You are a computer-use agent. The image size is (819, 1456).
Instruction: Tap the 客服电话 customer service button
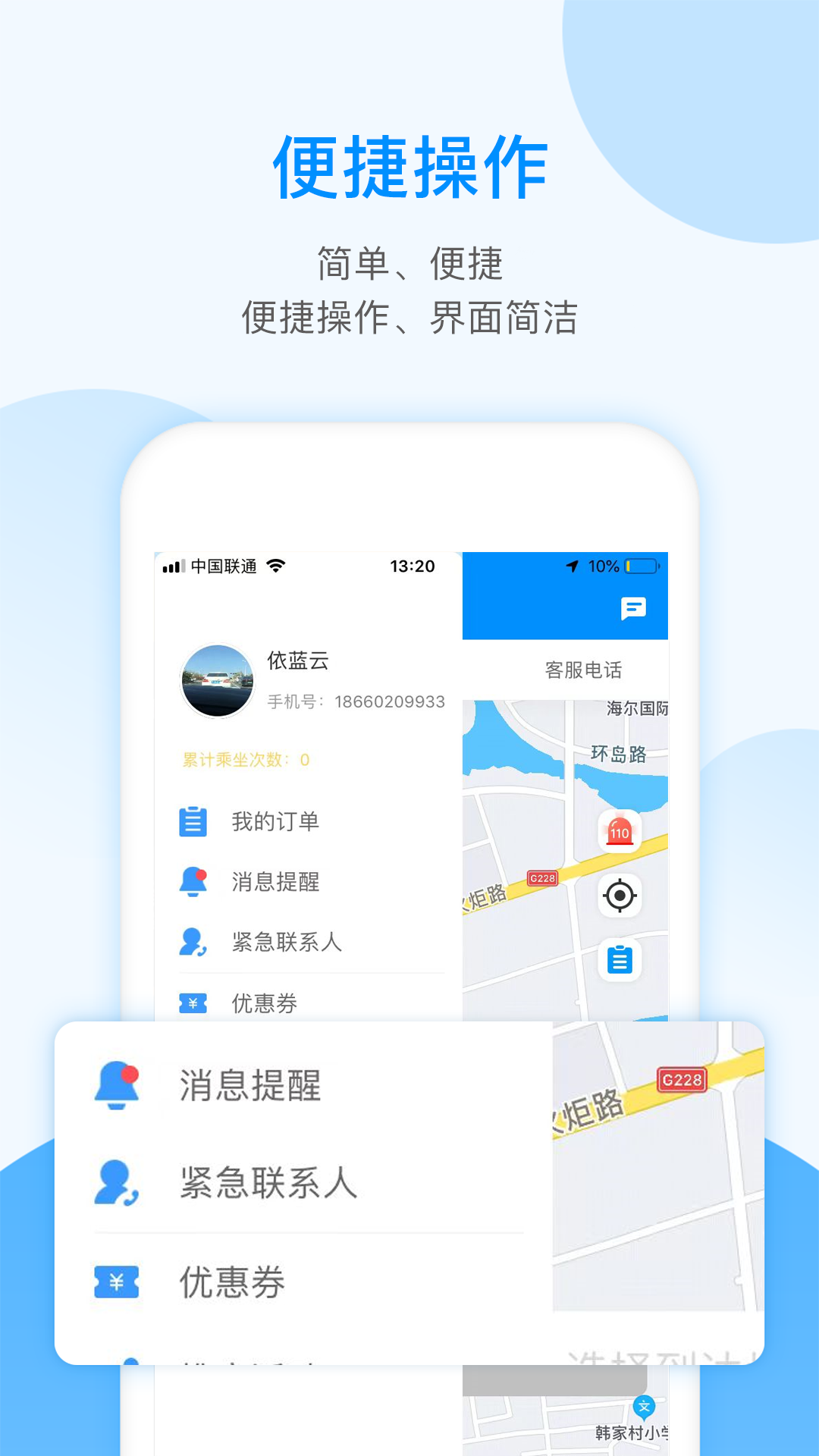coord(584,670)
